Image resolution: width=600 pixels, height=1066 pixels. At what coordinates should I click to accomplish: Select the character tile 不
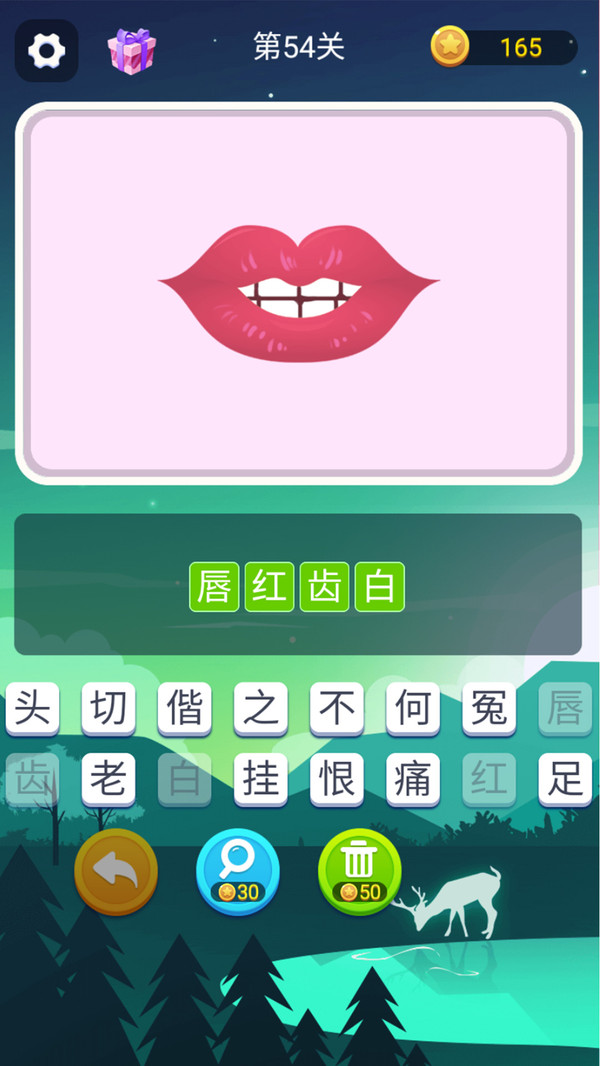click(x=336, y=709)
